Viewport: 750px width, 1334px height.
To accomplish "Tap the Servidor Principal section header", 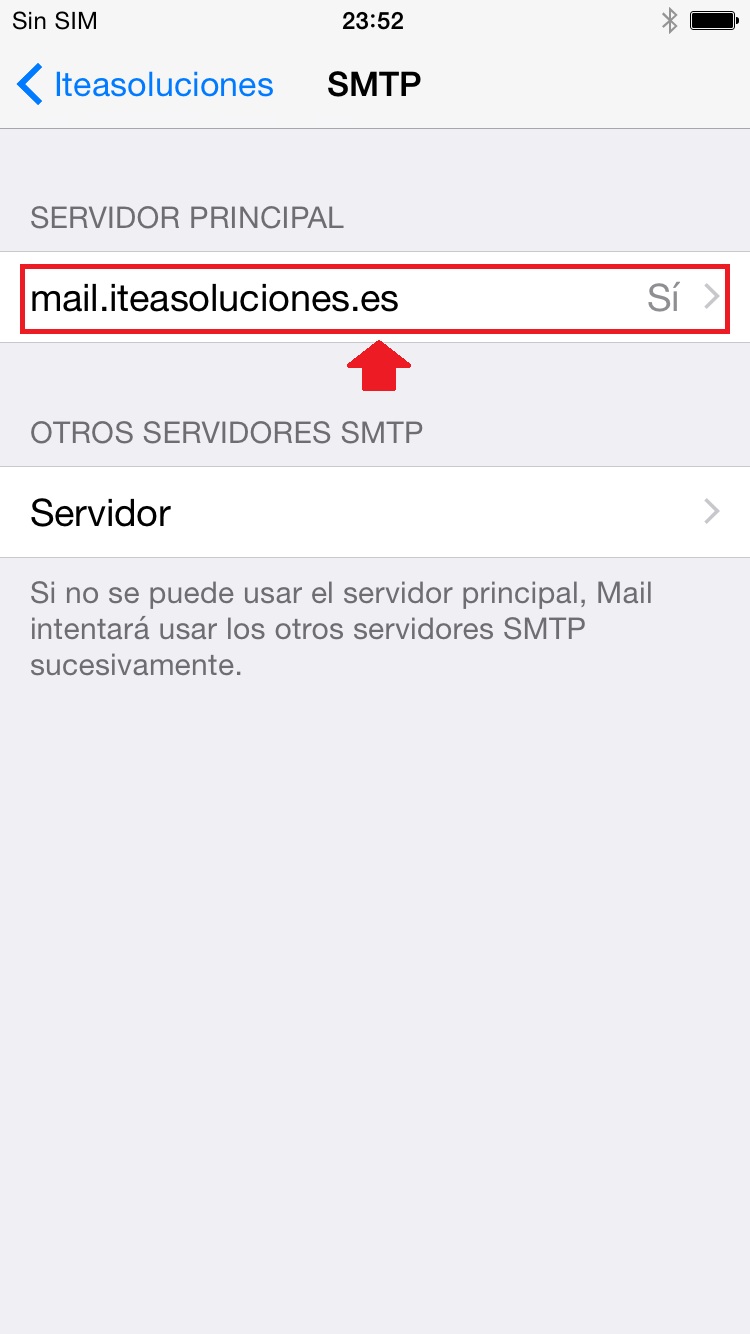I will tap(186, 217).
